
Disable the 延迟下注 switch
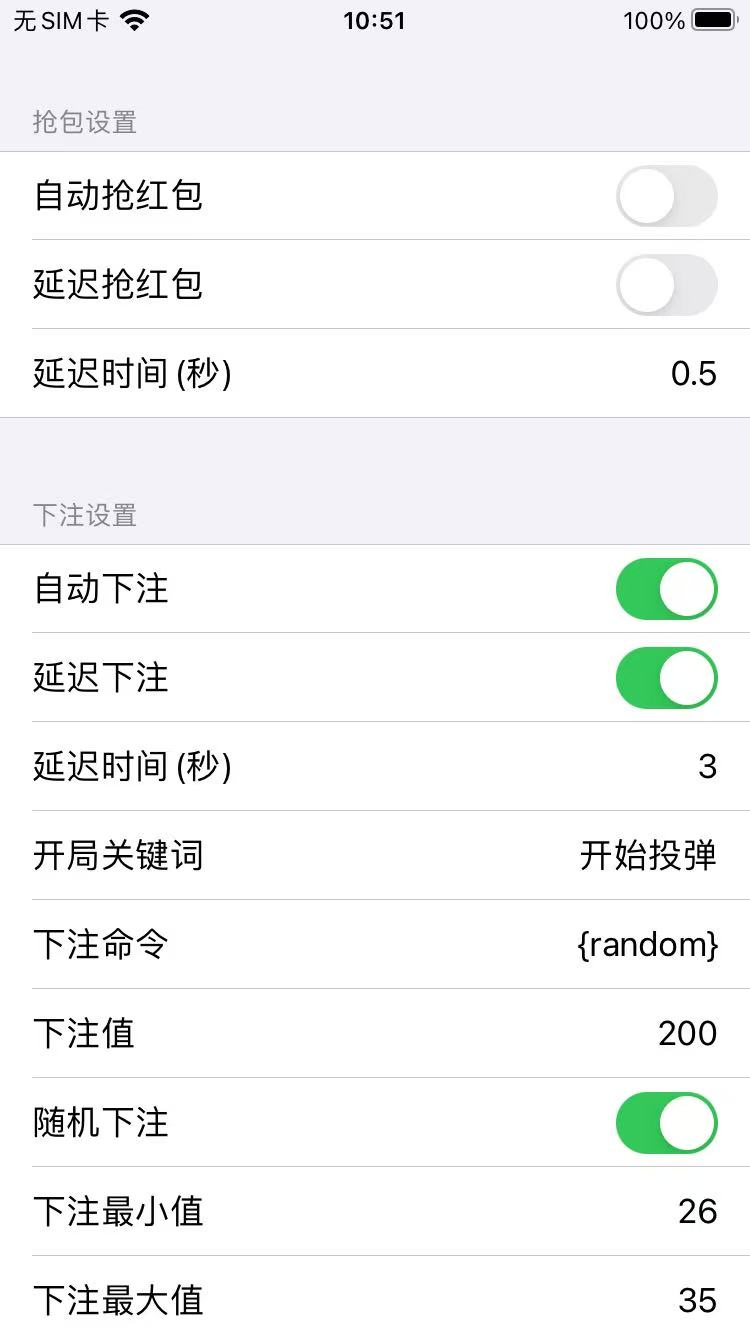(667, 678)
